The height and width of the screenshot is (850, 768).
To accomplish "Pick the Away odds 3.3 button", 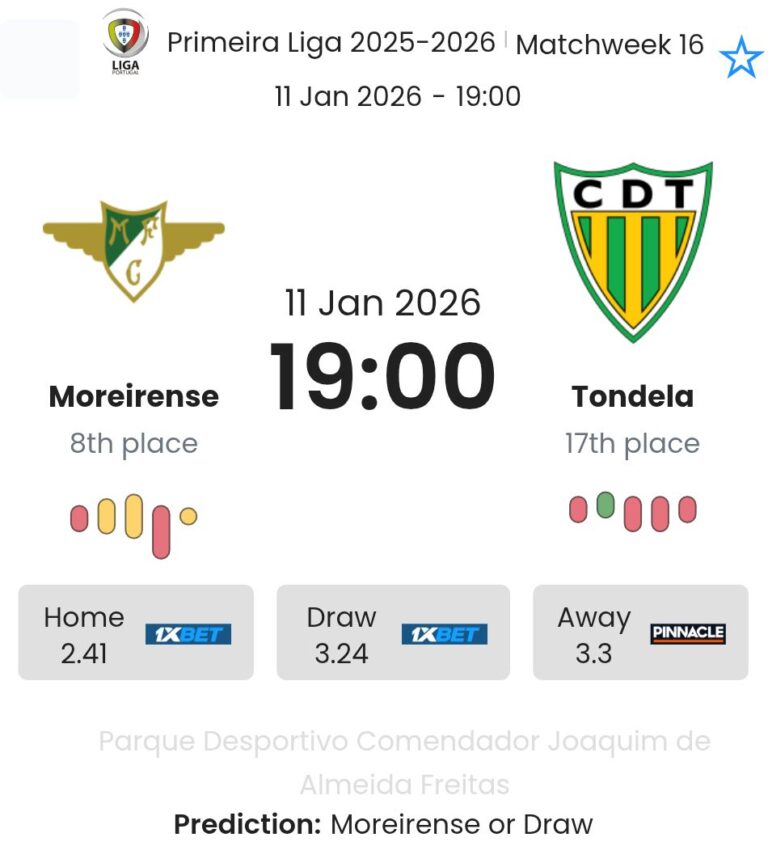I will [640, 633].
